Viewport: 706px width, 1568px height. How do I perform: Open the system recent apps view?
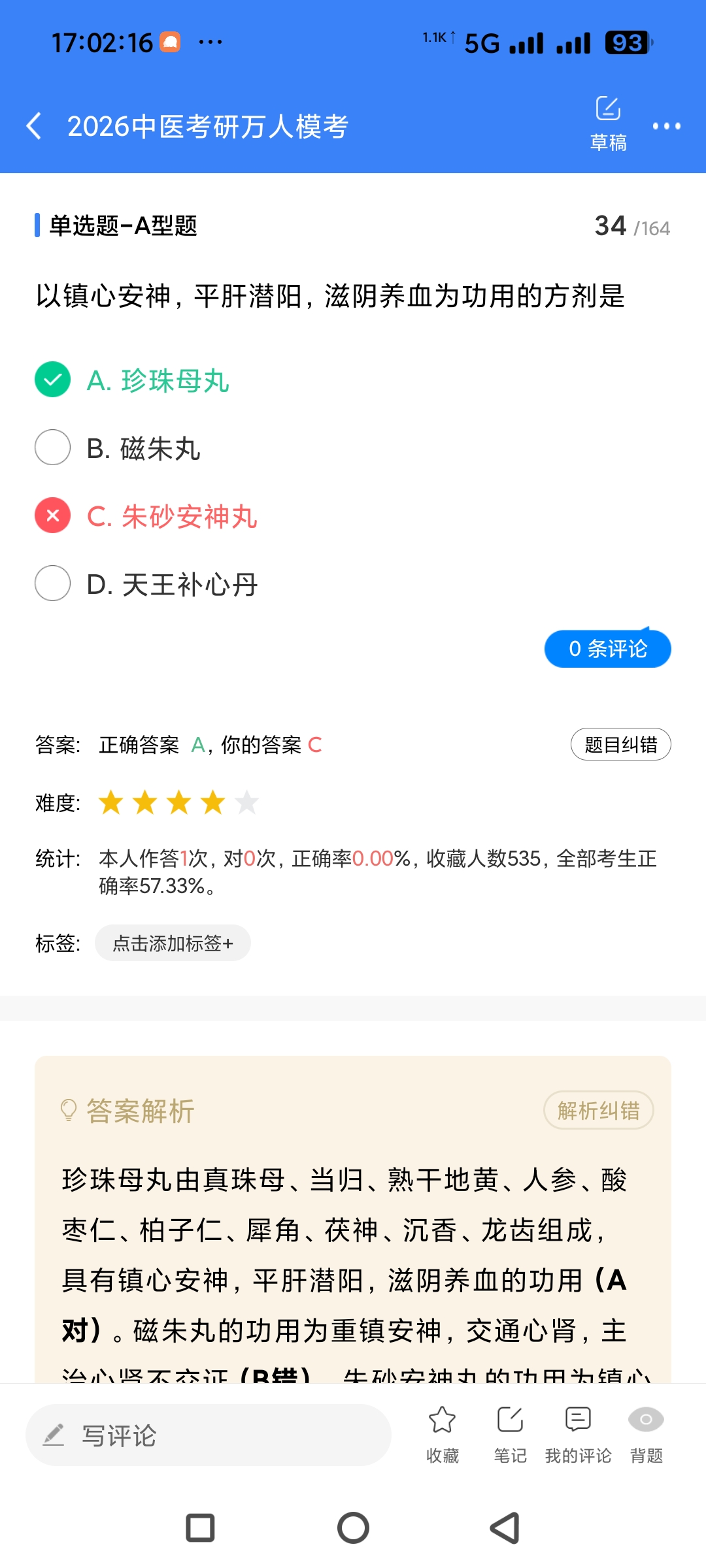[200, 1528]
